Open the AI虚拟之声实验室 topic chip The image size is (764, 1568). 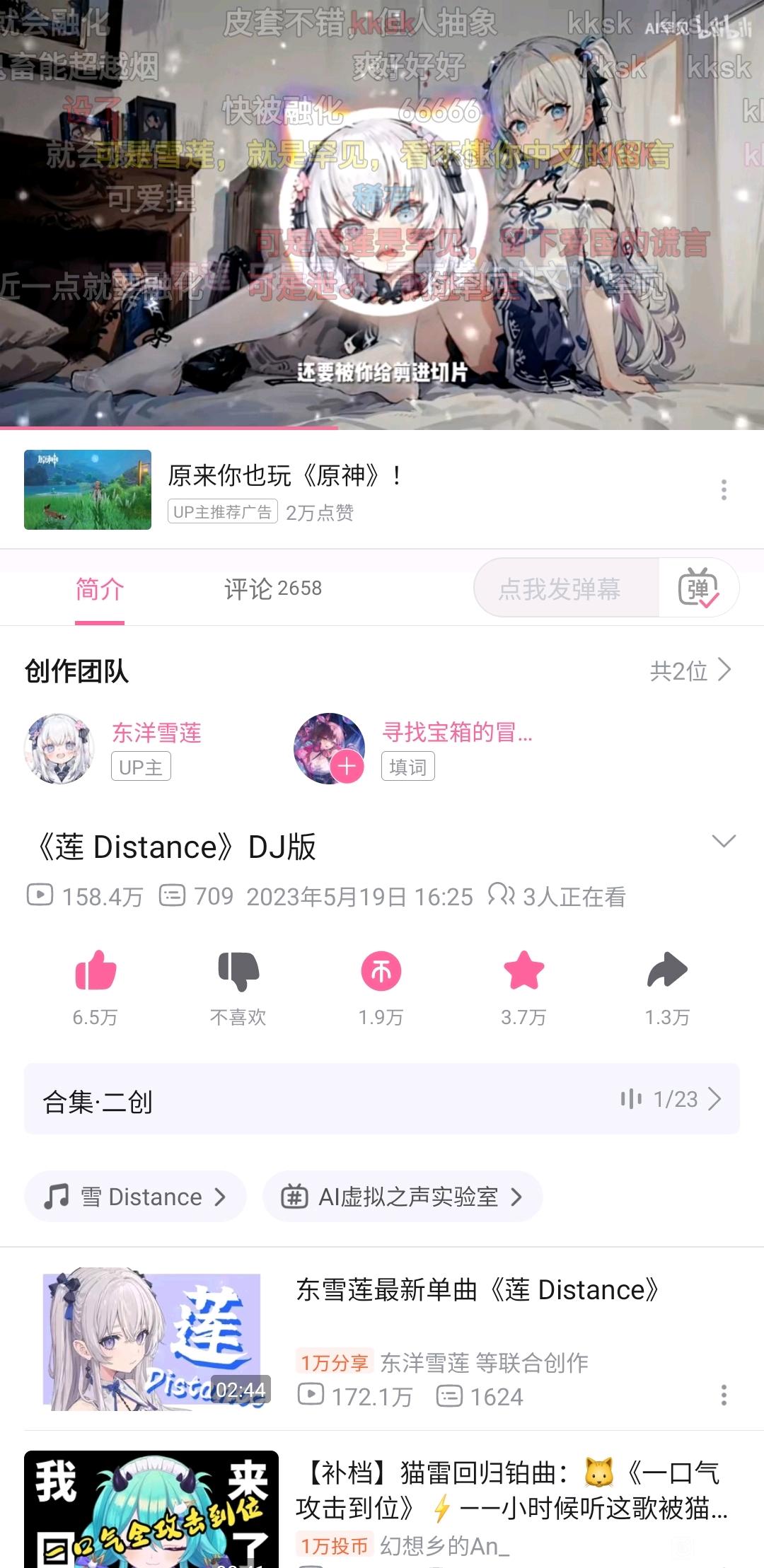[402, 1197]
